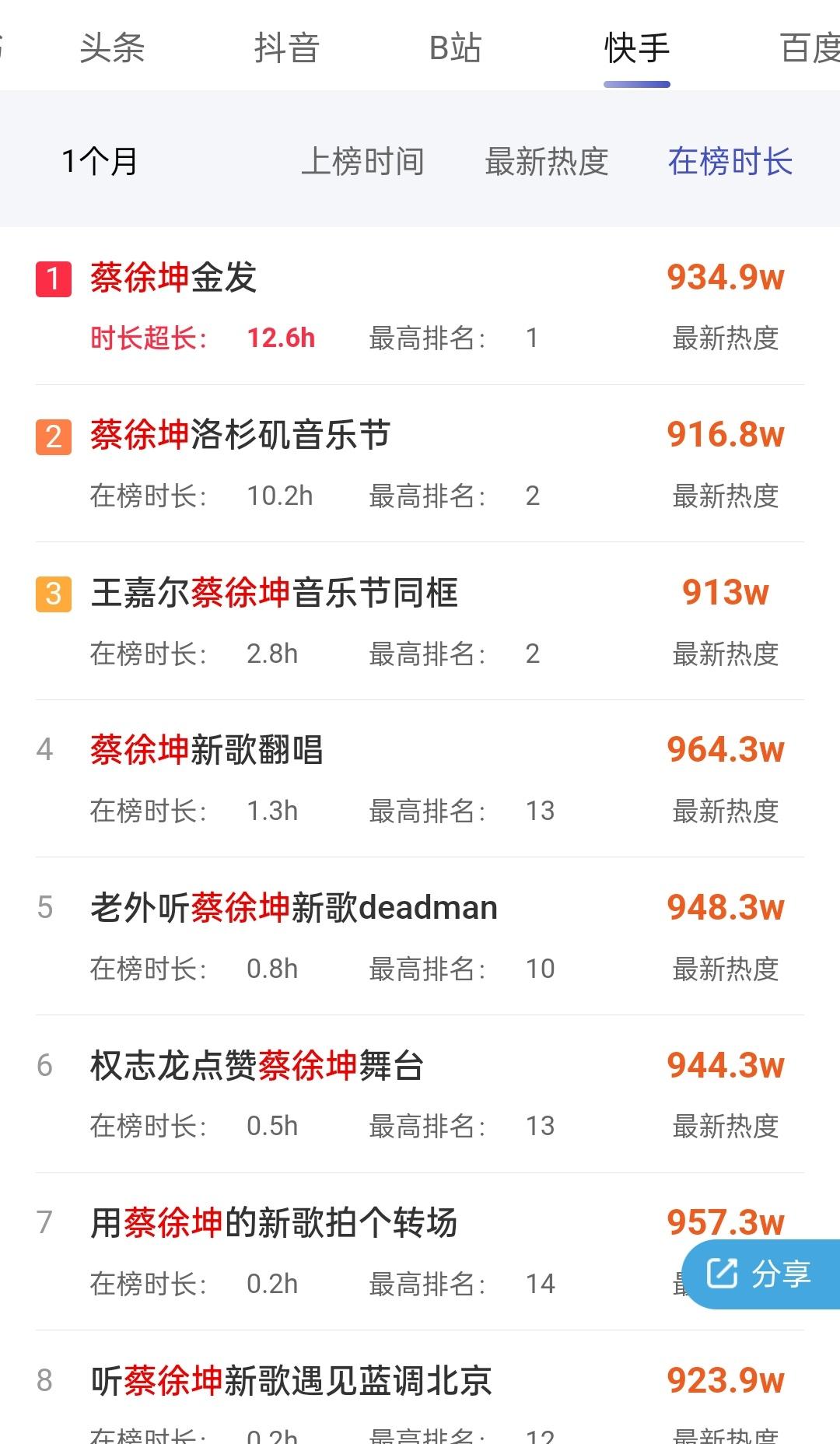Open the topic 蔡徐坤洛杉矶音乐节

pyautogui.click(x=240, y=435)
